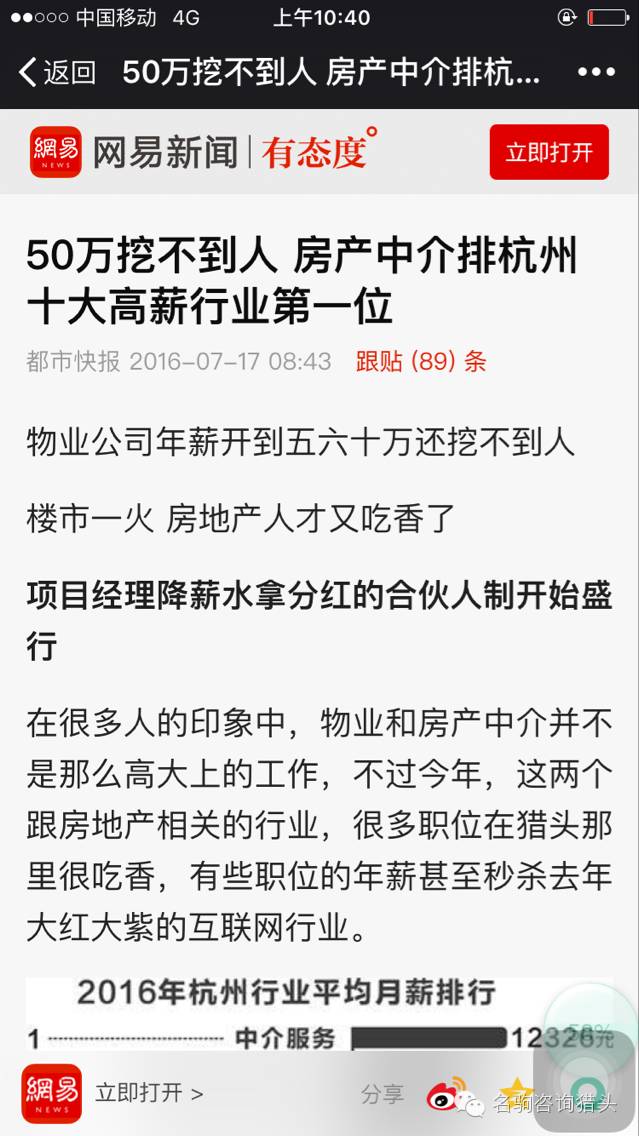
Task: Share the article via the star icon
Action: pyautogui.click(x=516, y=1092)
